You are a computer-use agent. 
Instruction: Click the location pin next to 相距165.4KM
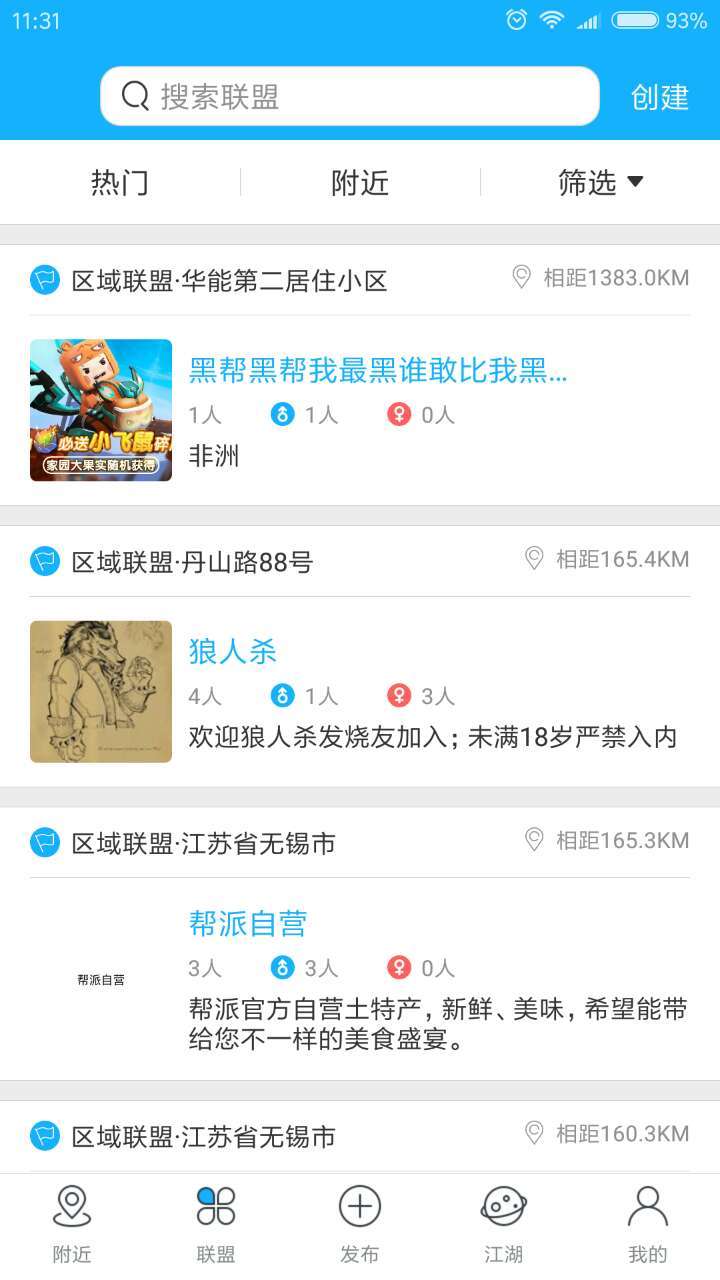click(x=534, y=559)
